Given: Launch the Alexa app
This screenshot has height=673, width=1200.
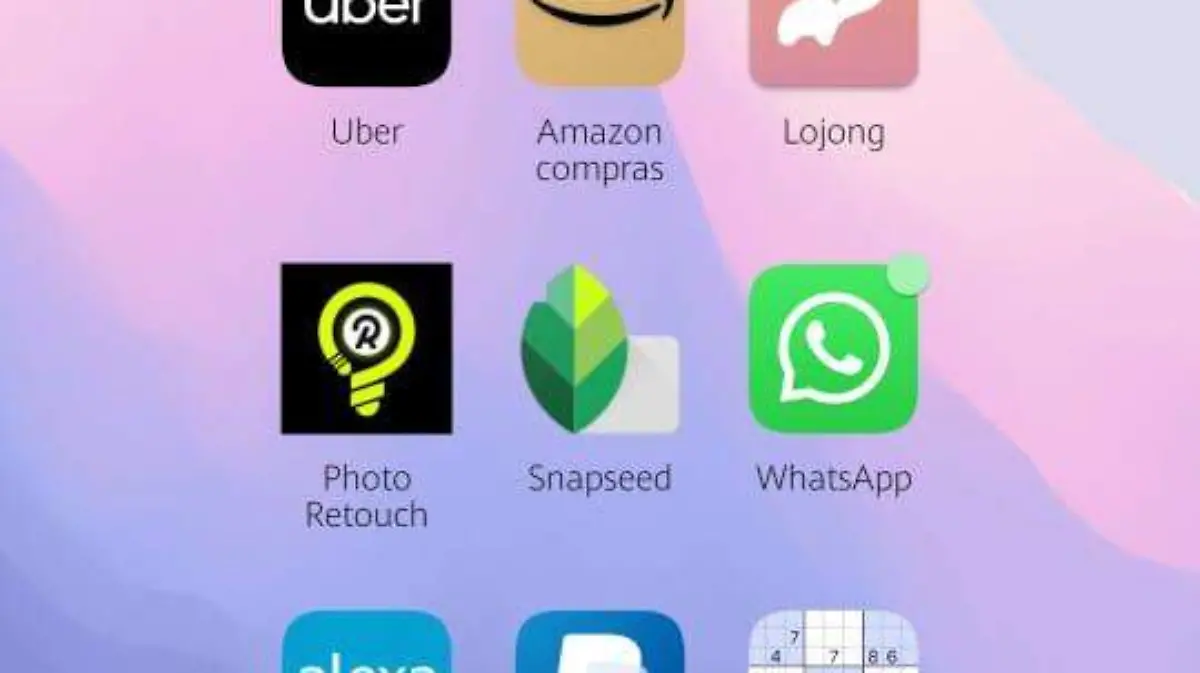Looking at the screenshot, I should (x=366, y=645).
